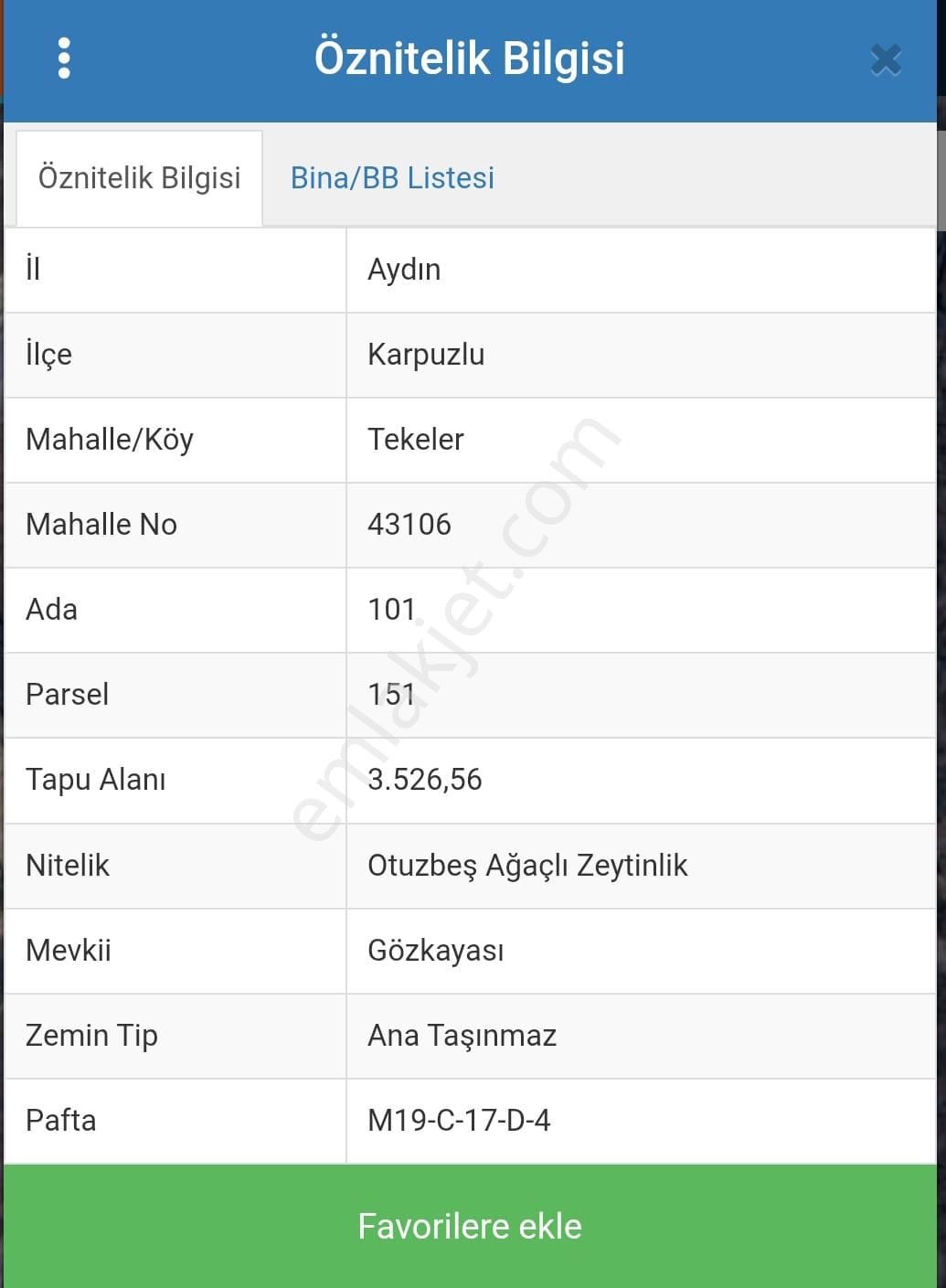Select the Öznitelik Bilgisi tab
This screenshot has width=946, height=1288.
pyautogui.click(x=139, y=177)
